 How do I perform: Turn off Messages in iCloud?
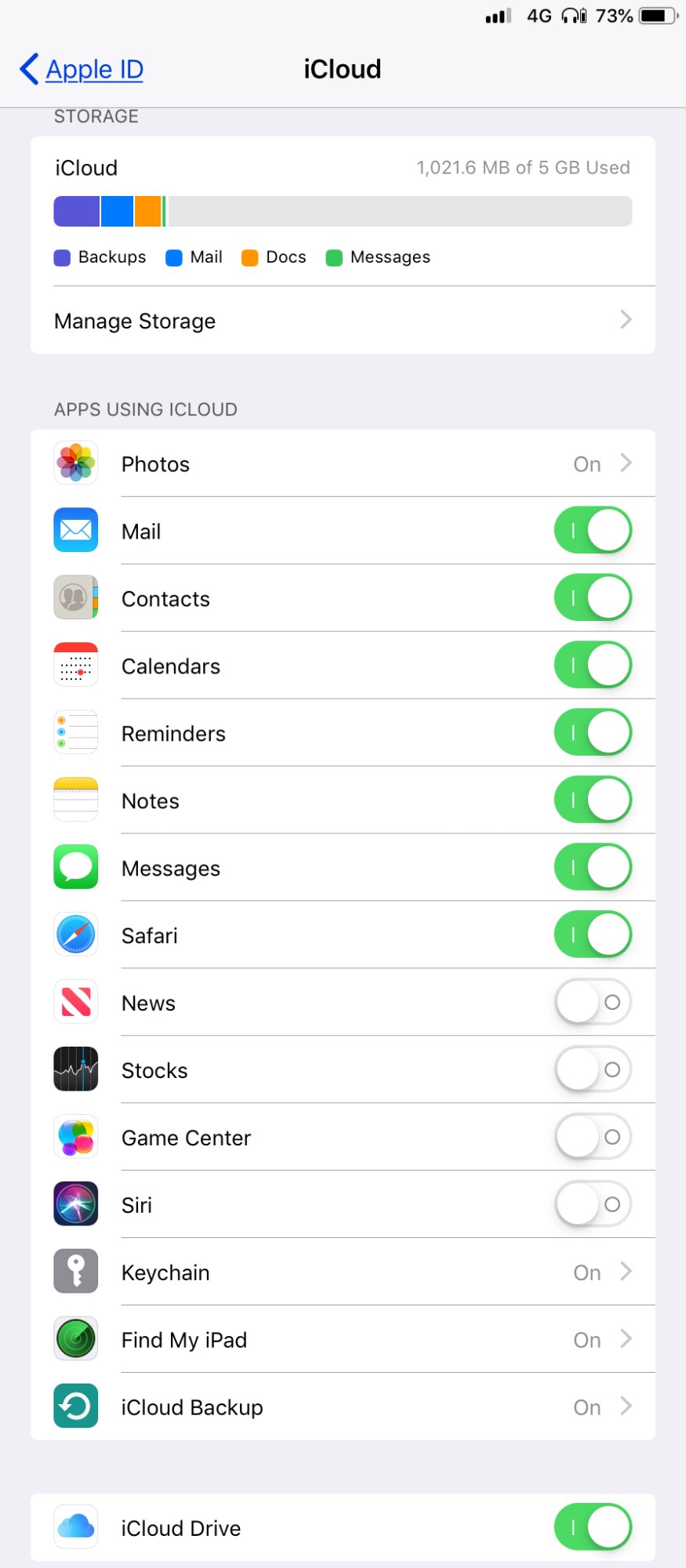pyautogui.click(x=592, y=868)
